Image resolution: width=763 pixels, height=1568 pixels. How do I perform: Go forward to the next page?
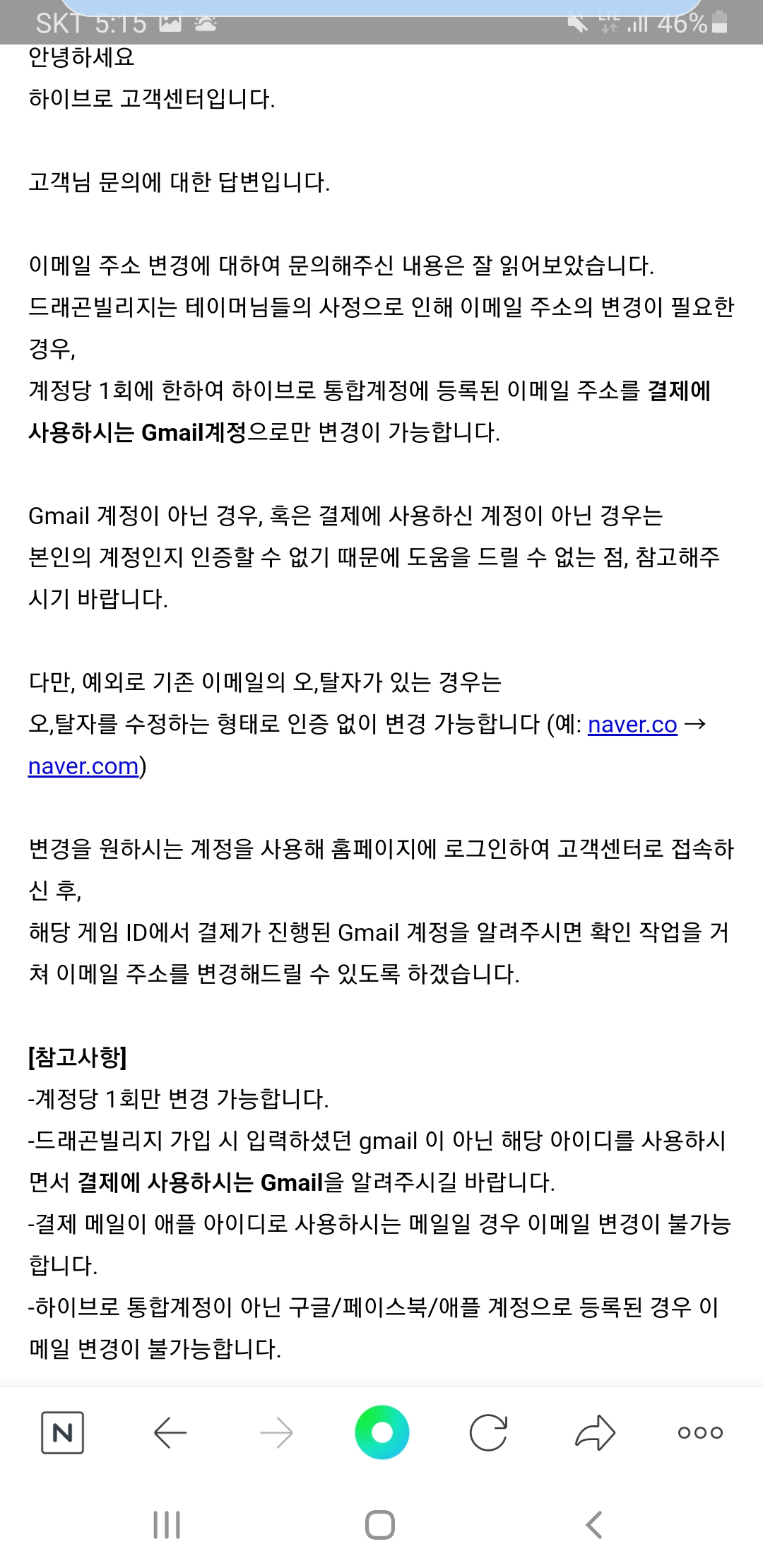click(276, 1433)
